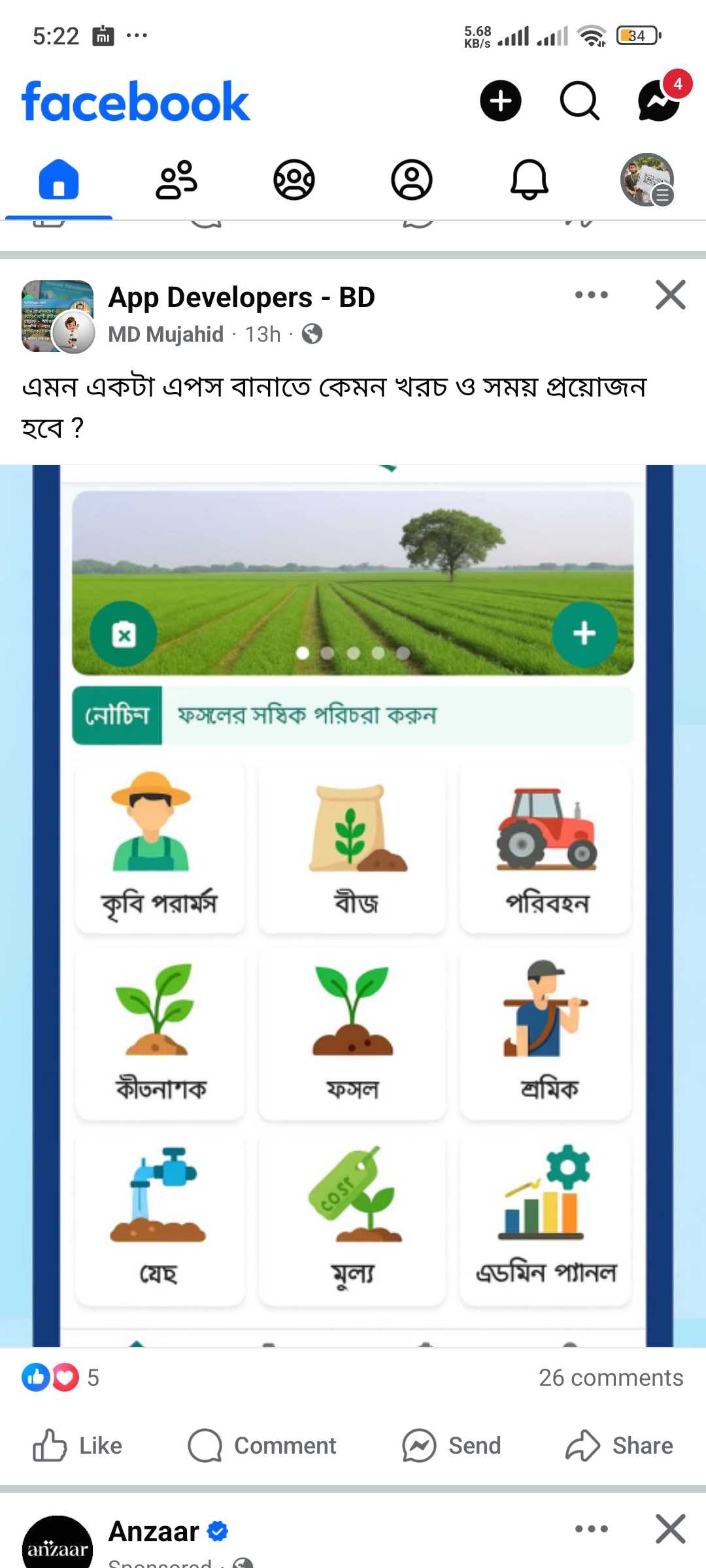The width and height of the screenshot is (706, 1568).
Task: Open the notifications bell tab
Action: pyautogui.click(x=529, y=180)
